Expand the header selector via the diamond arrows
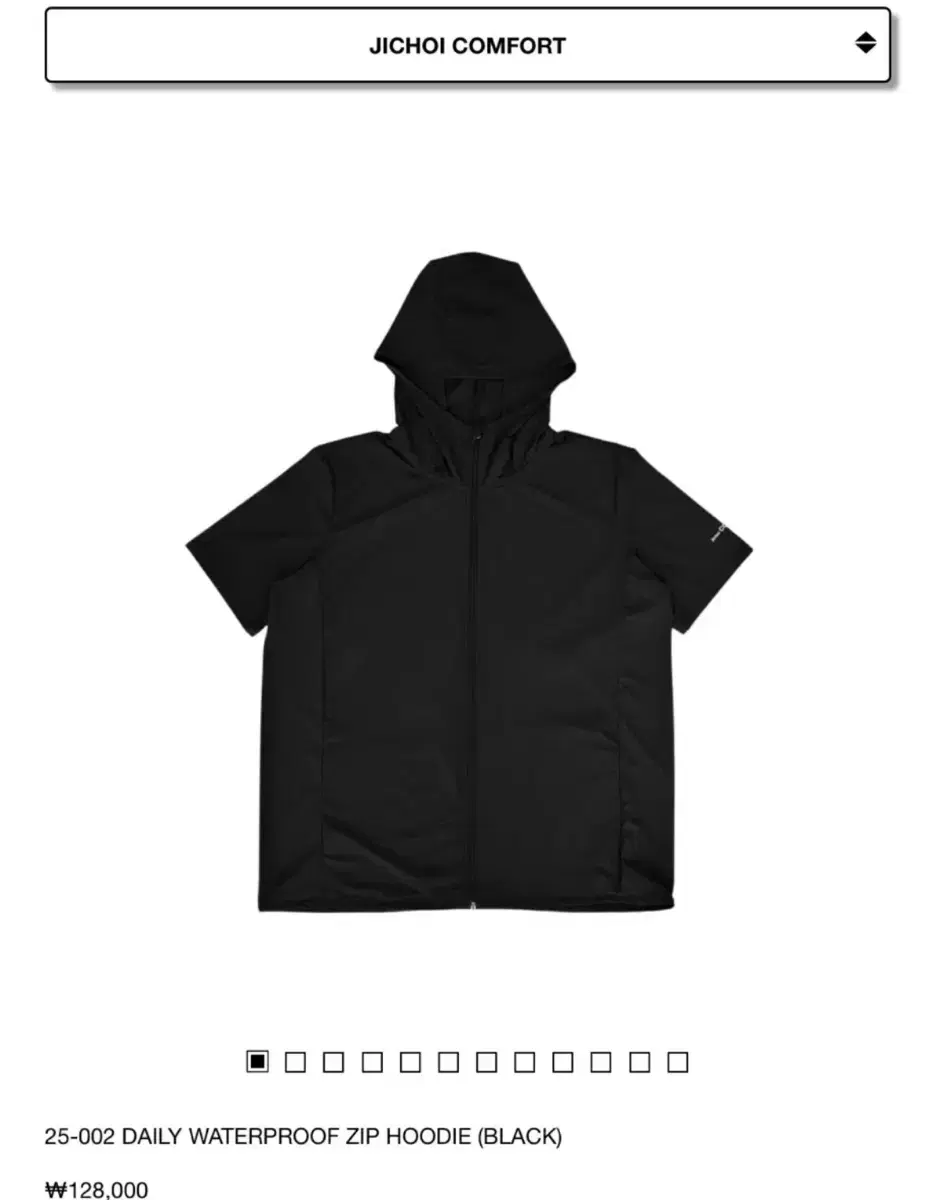The height and width of the screenshot is (1200, 936). click(866, 45)
